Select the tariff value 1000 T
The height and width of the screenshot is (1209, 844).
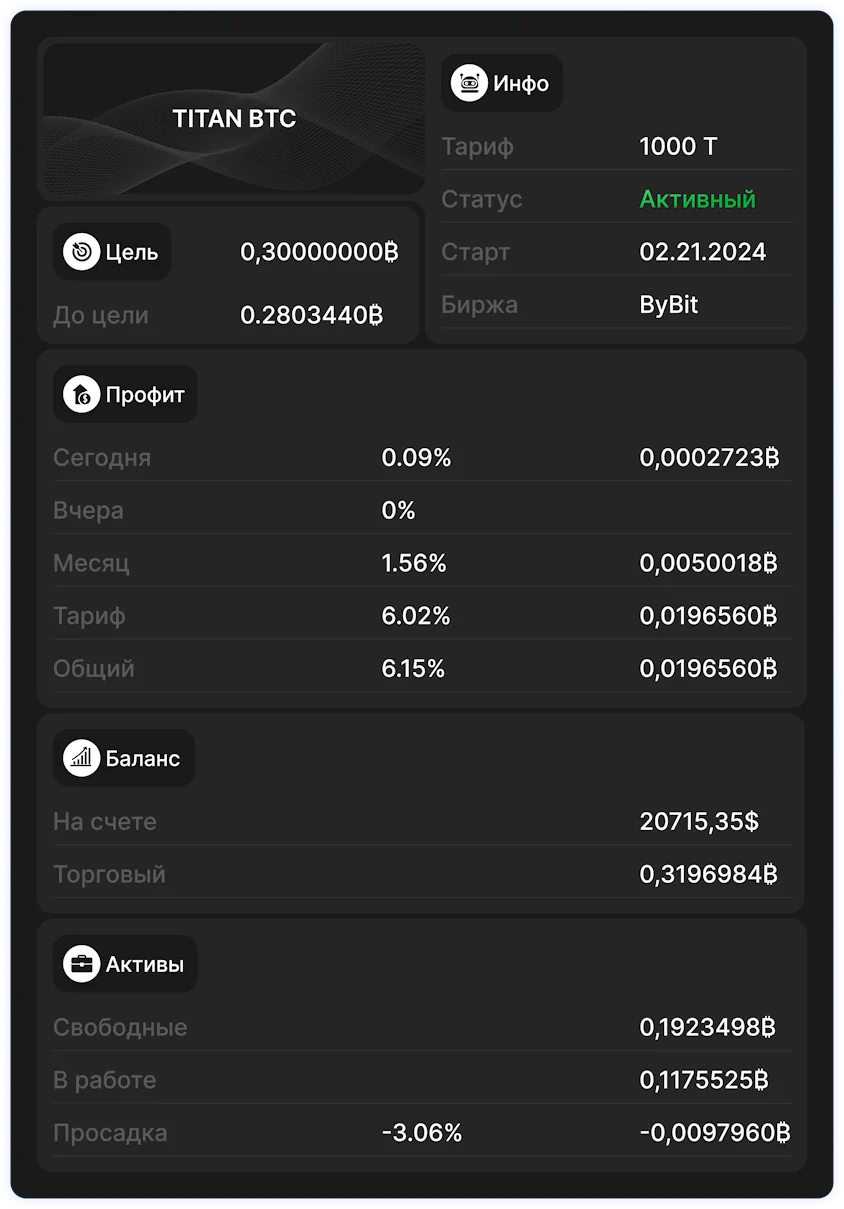(x=678, y=146)
